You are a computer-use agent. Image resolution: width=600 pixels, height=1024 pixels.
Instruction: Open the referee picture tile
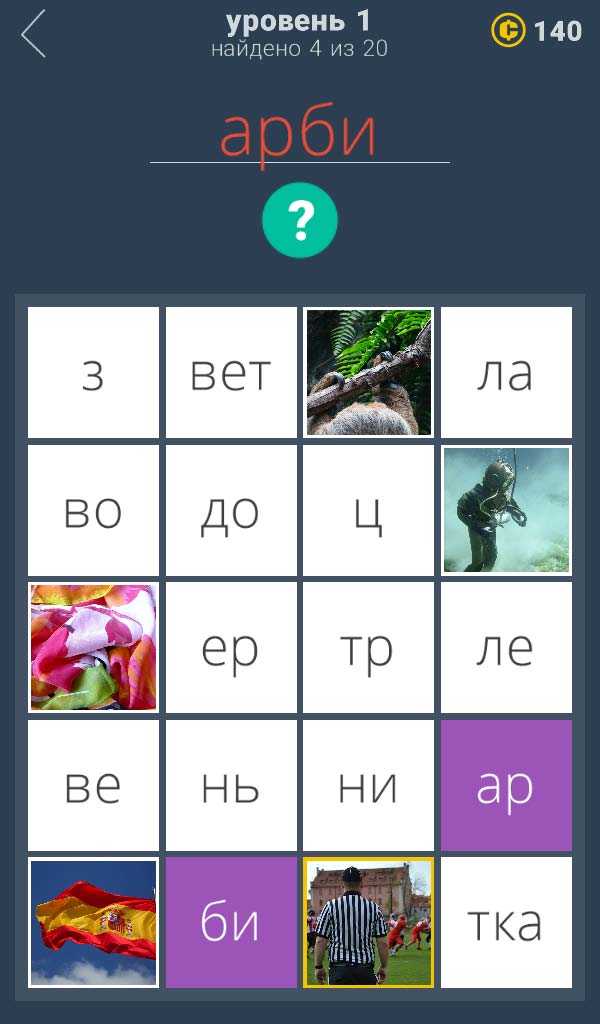(x=368, y=923)
